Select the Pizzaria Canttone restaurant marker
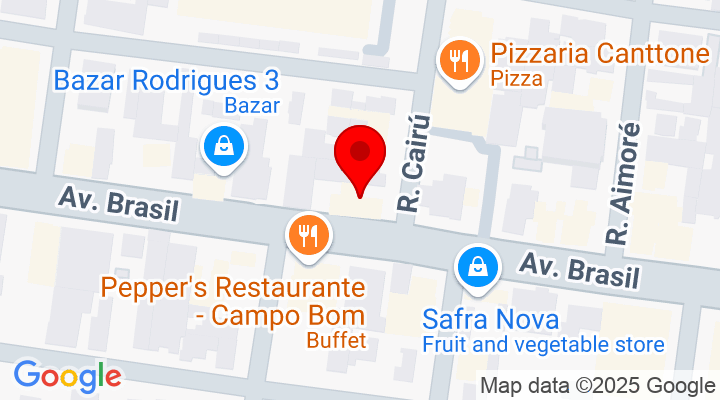 point(459,61)
